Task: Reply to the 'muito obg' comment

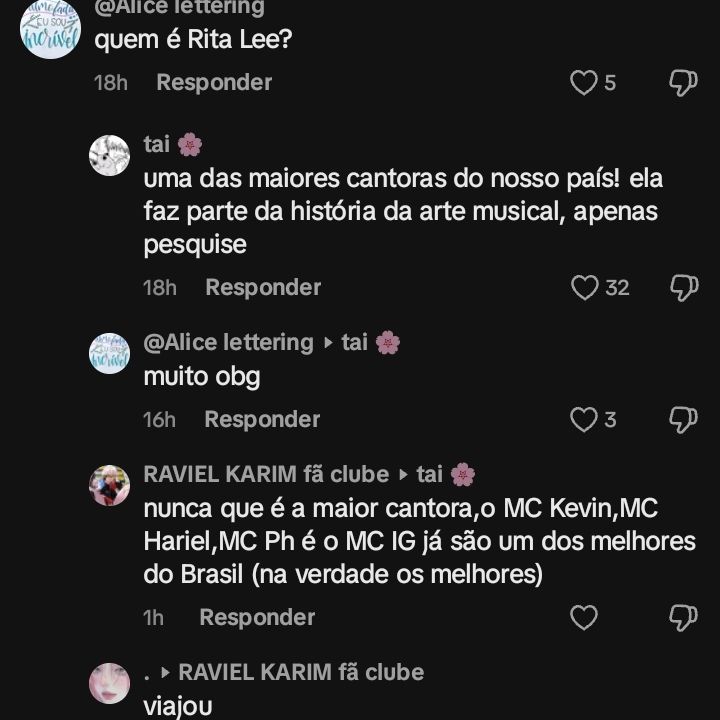Action: [x=262, y=420]
